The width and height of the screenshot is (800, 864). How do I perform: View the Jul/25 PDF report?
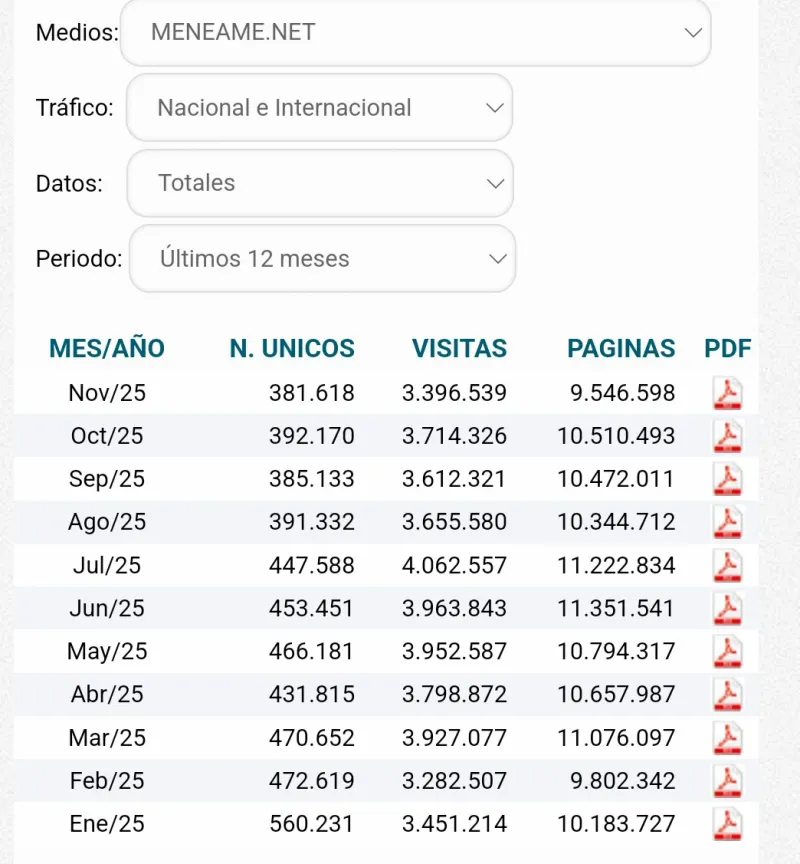point(727,564)
